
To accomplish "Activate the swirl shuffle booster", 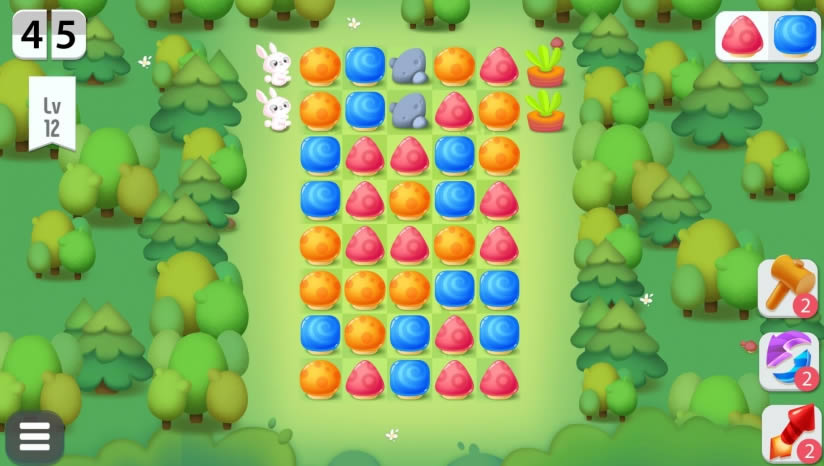I will pos(788,360).
